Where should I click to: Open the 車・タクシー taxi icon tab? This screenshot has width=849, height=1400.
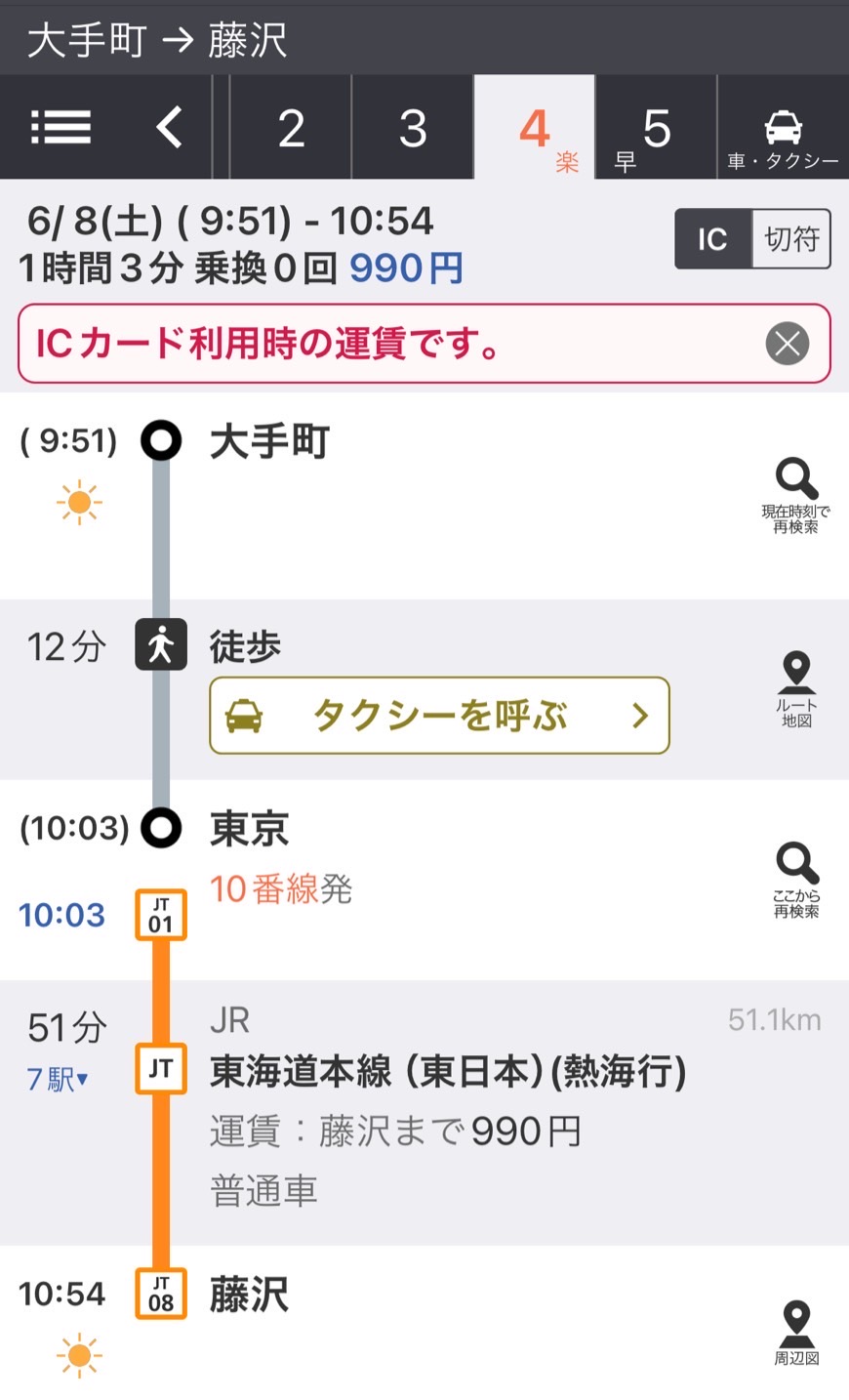[x=781, y=127]
